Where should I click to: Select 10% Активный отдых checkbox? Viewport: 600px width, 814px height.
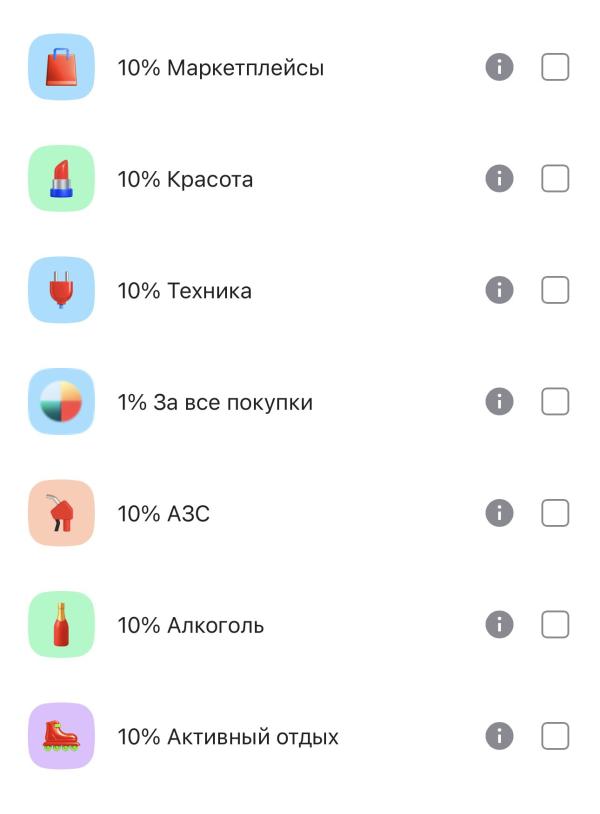(x=555, y=737)
